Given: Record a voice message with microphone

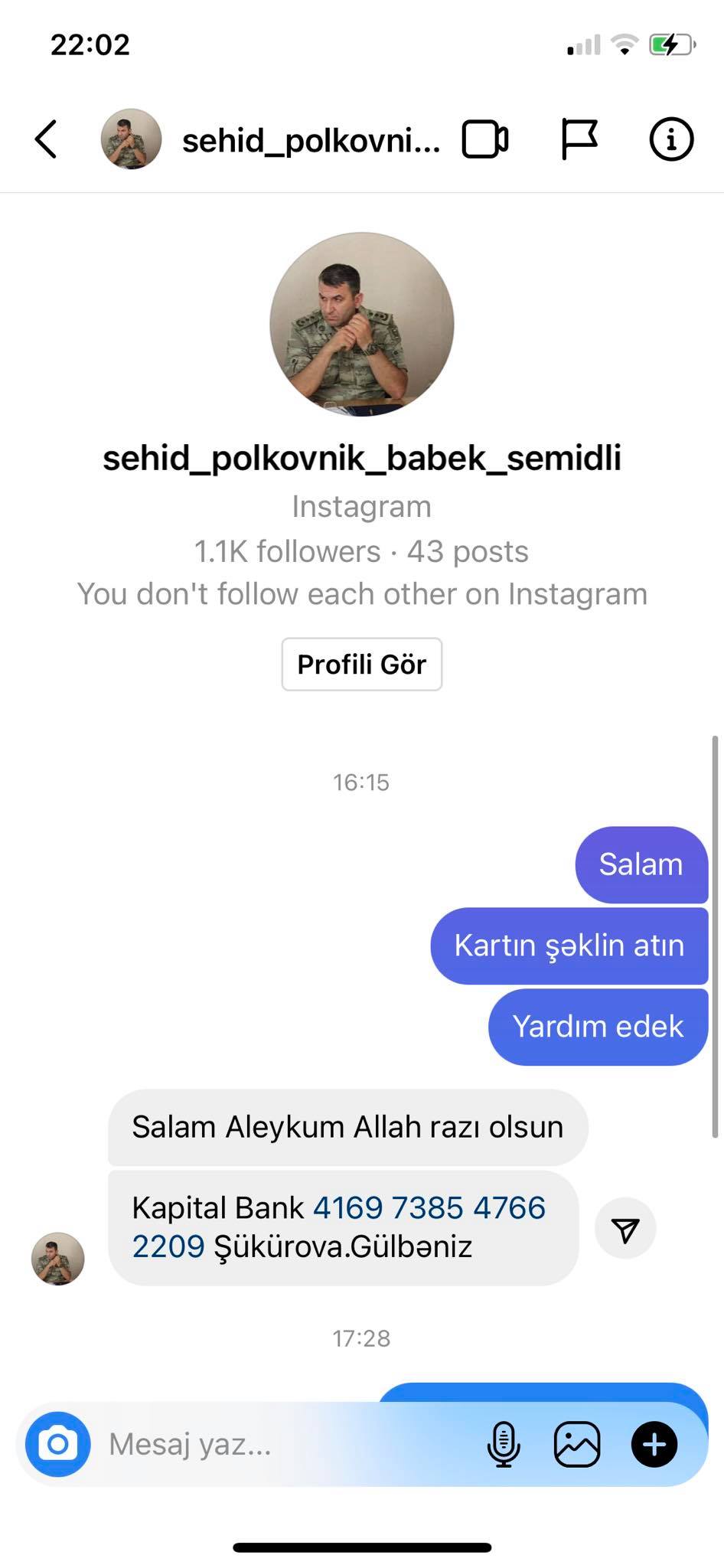Looking at the screenshot, I should (x=504, y=1445).
